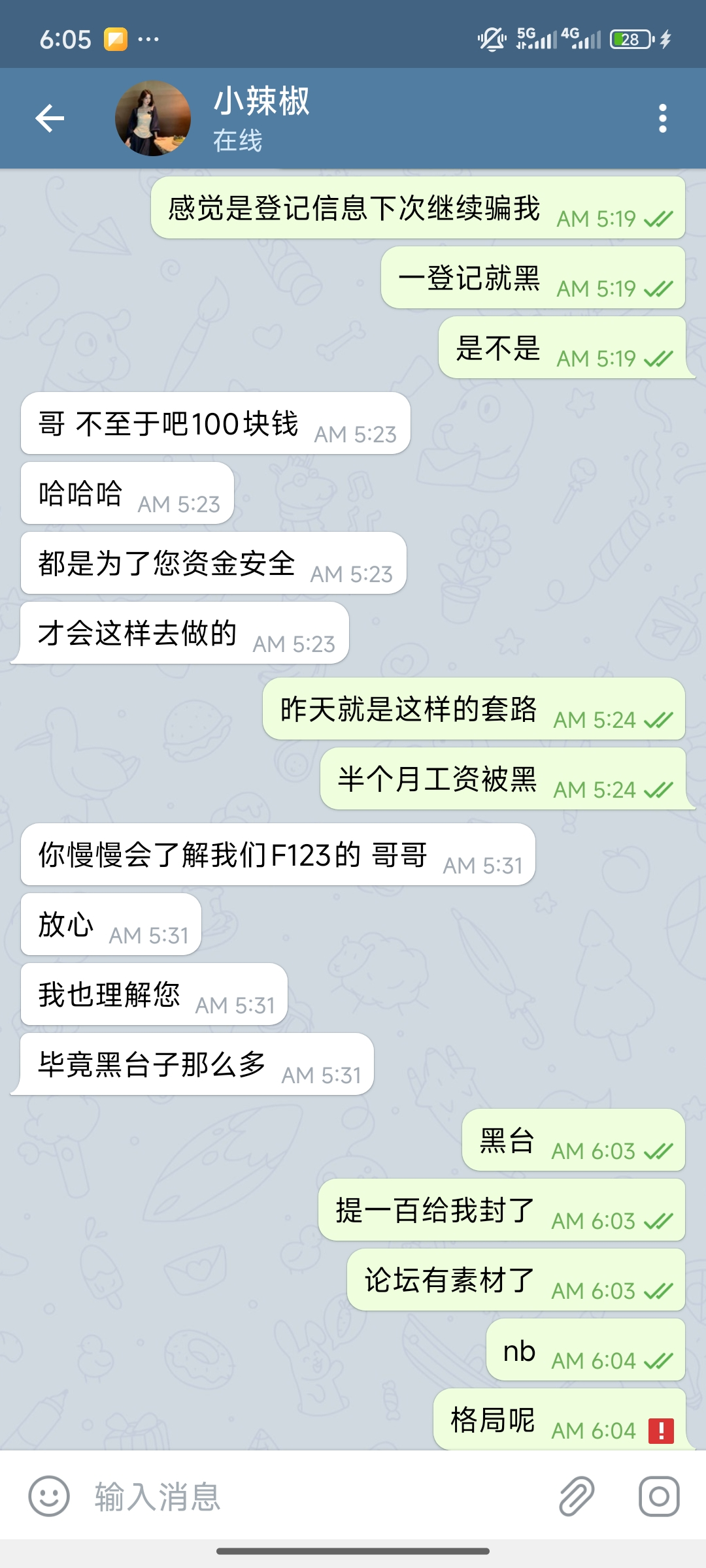Open the three-dot overflow menu

tap(662, 118)
